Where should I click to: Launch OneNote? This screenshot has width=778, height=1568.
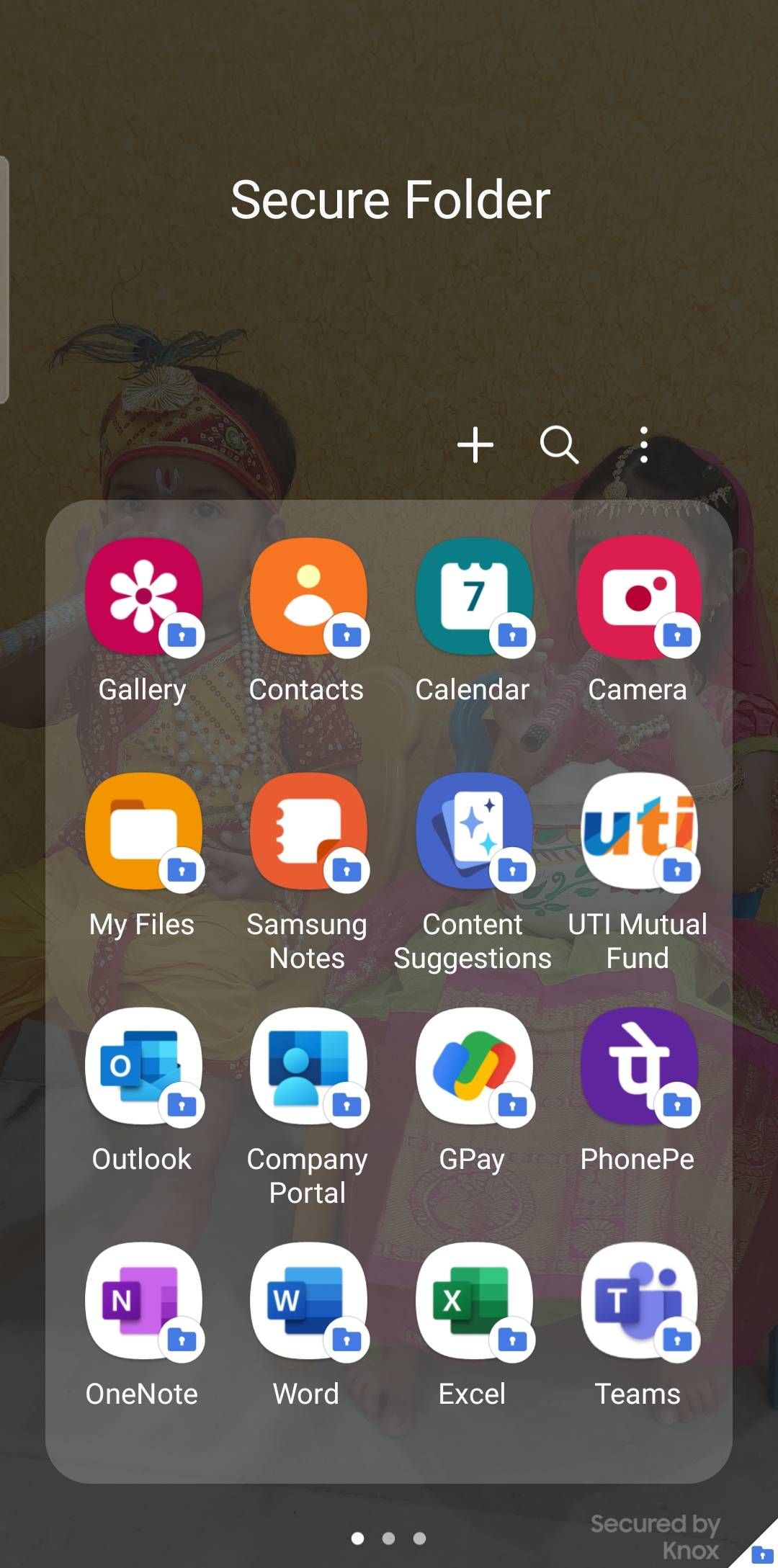(143, 1301)
